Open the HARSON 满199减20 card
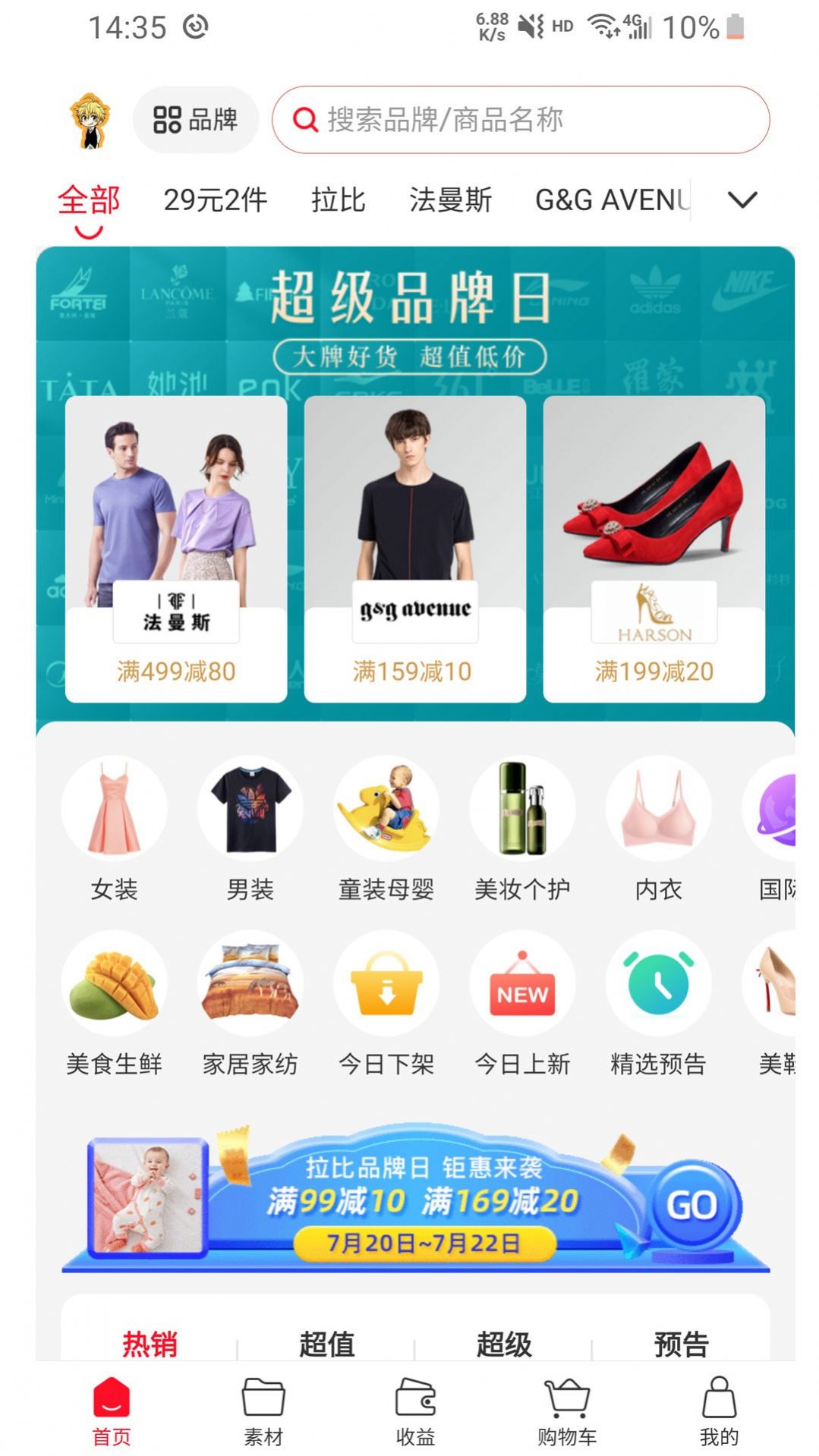Screen dimensions: 819x1456 654,549
